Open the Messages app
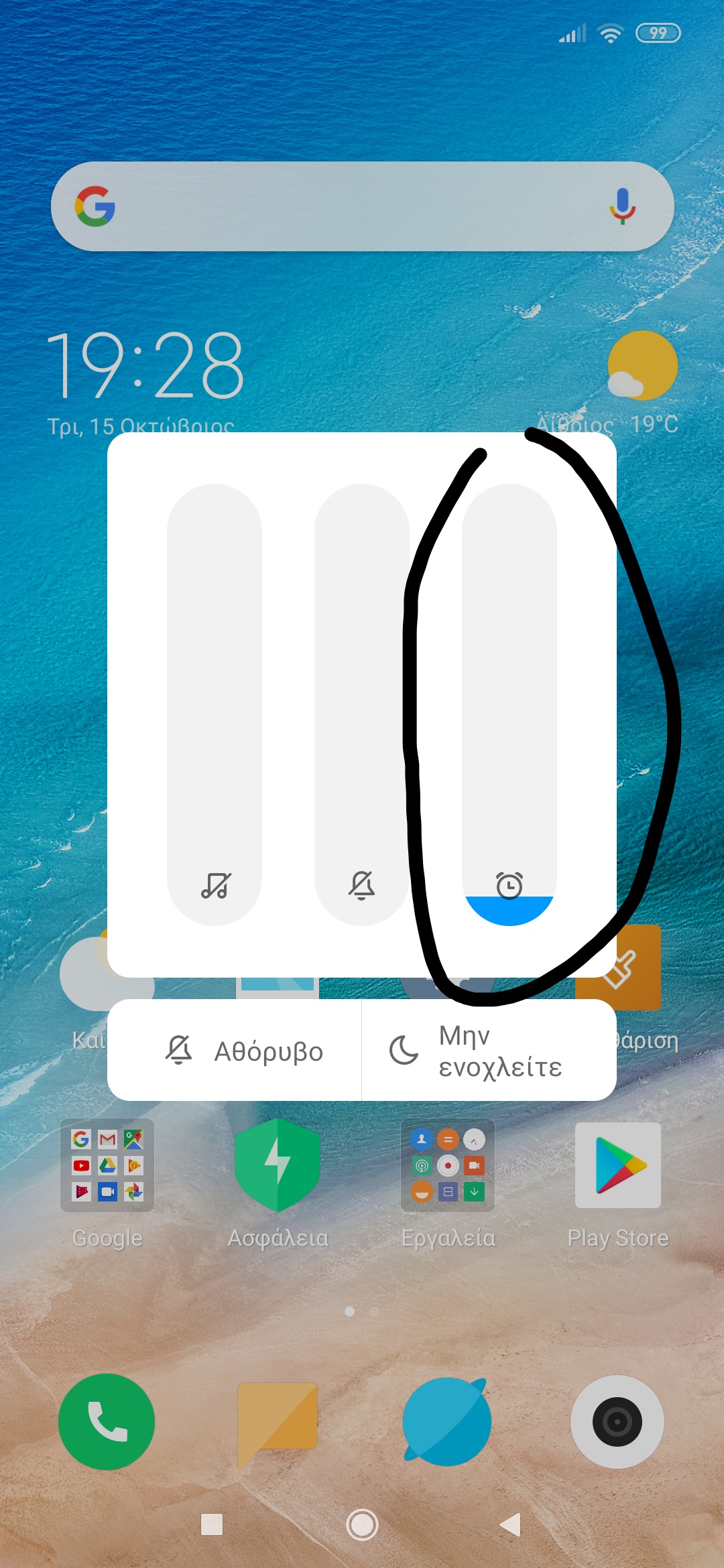The image size is (724, 1568). tap(278, 1421)
